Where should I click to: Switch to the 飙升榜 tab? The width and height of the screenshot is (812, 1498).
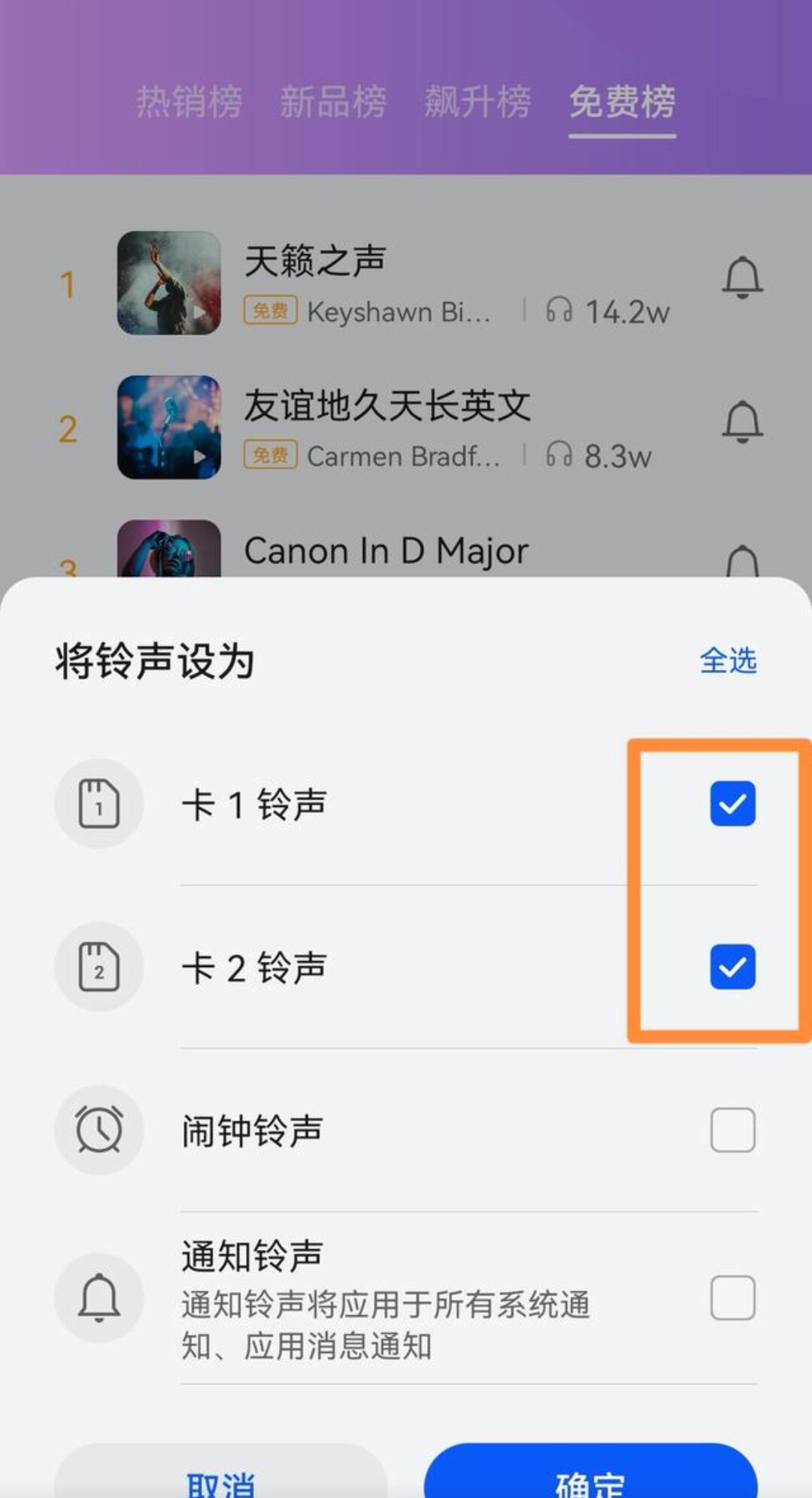coord(477,102)
